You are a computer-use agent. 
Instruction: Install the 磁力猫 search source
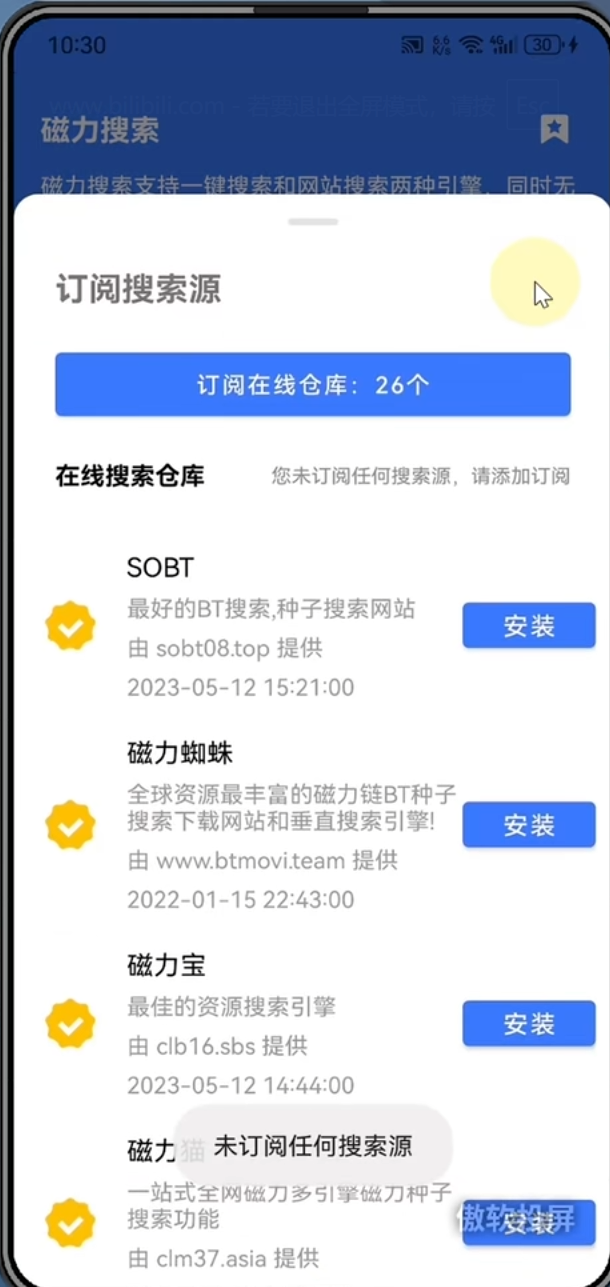(x=528, y=1222)
